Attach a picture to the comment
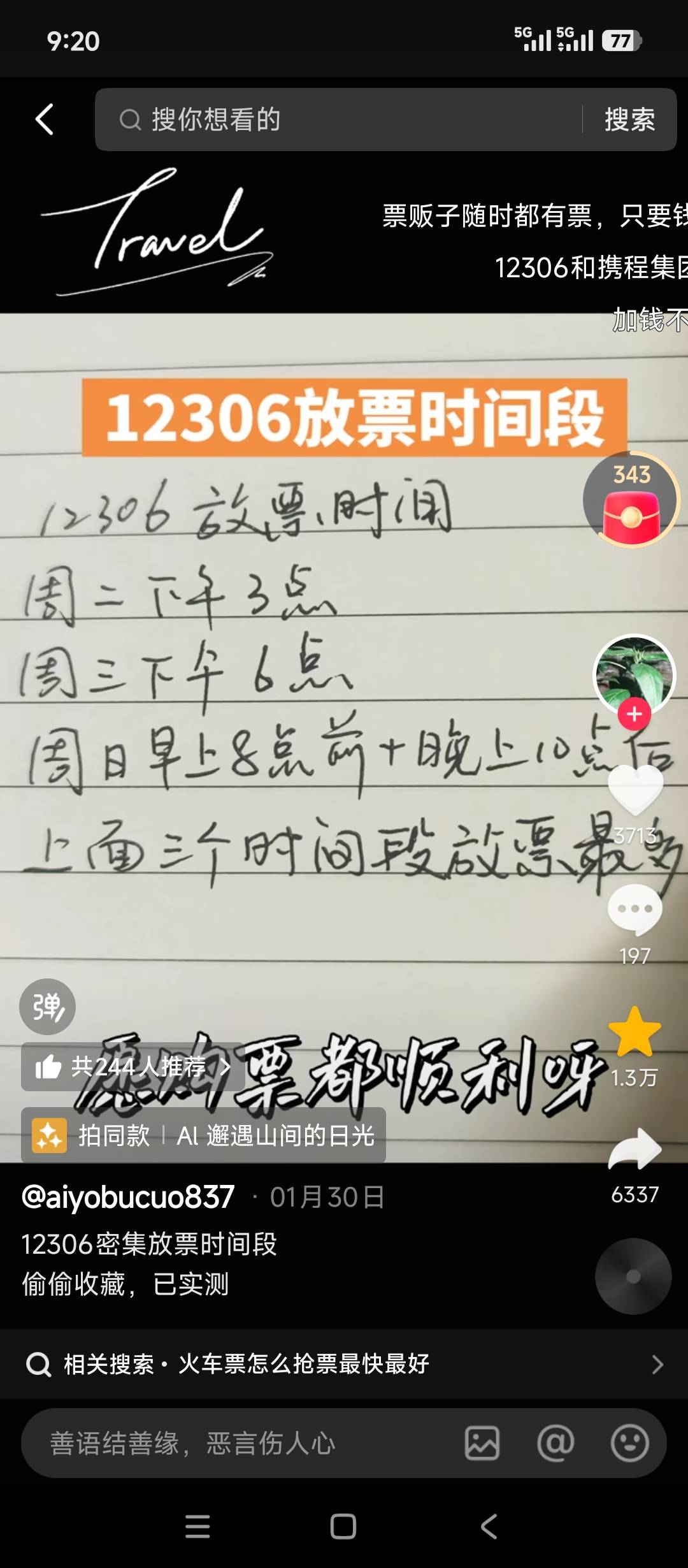Screen dimensions: 688x1568 (482, 1444)
